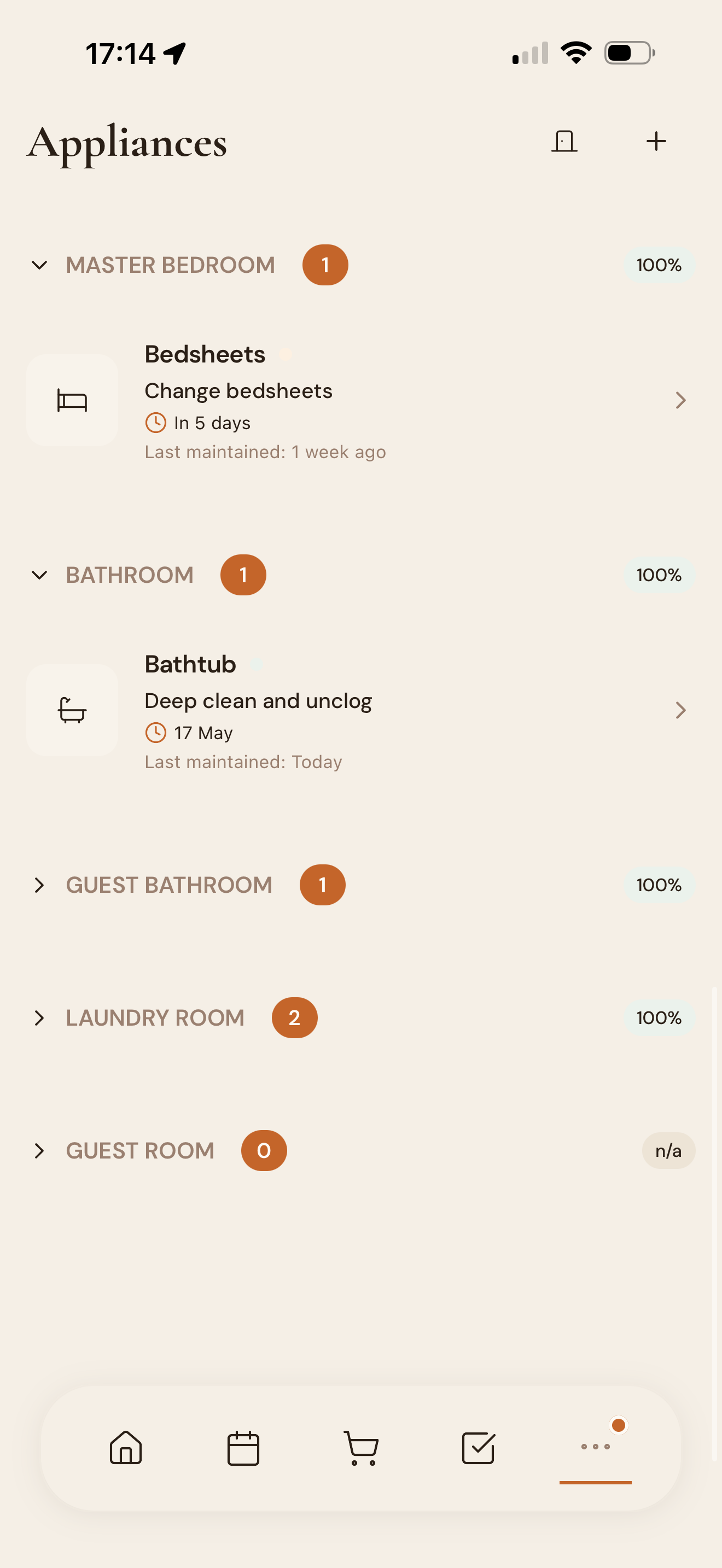
Task: Select the tasks checklist icon in bottom navigation
Action: (479, 1448)
